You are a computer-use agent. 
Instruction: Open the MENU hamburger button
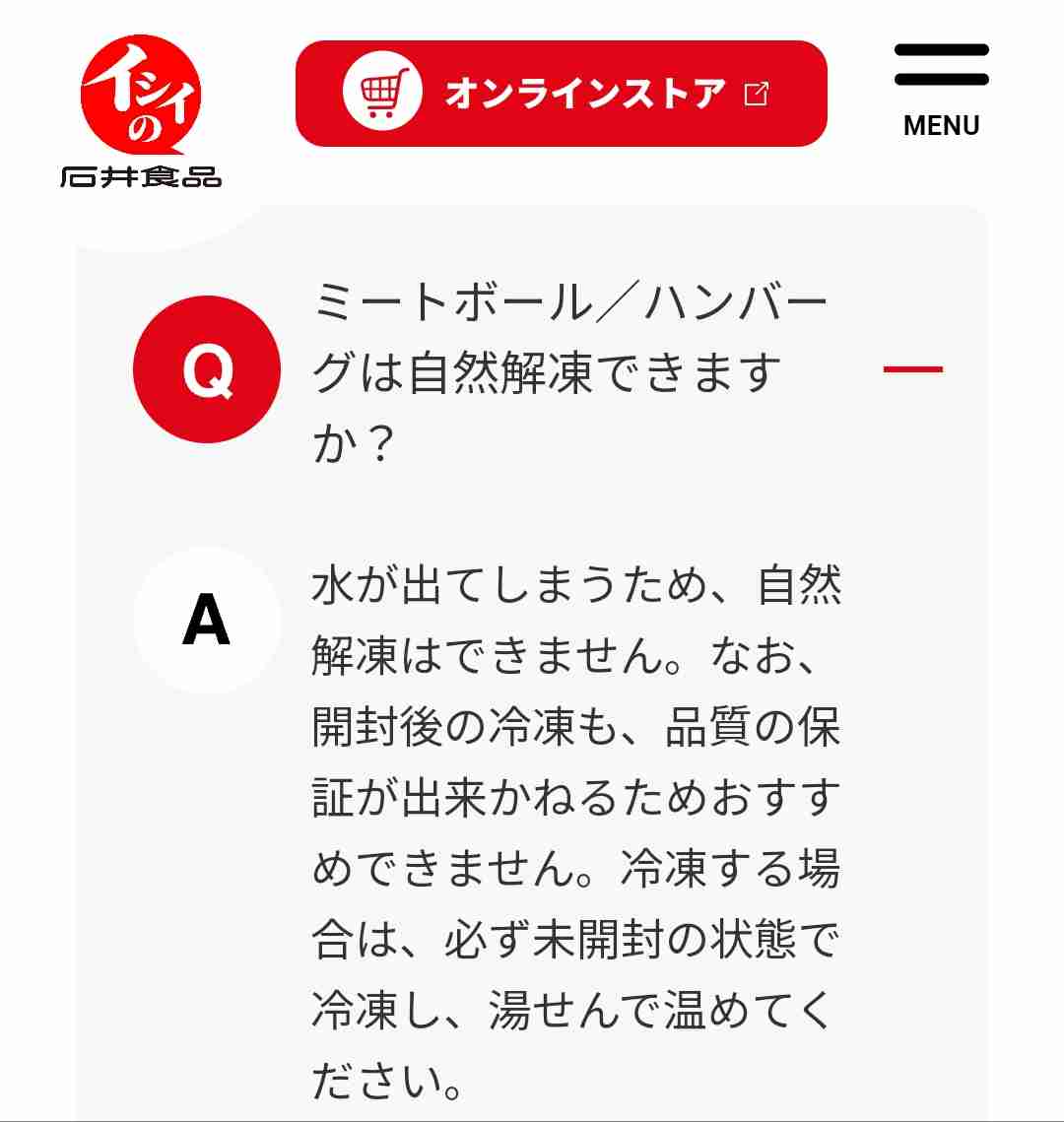941,91
